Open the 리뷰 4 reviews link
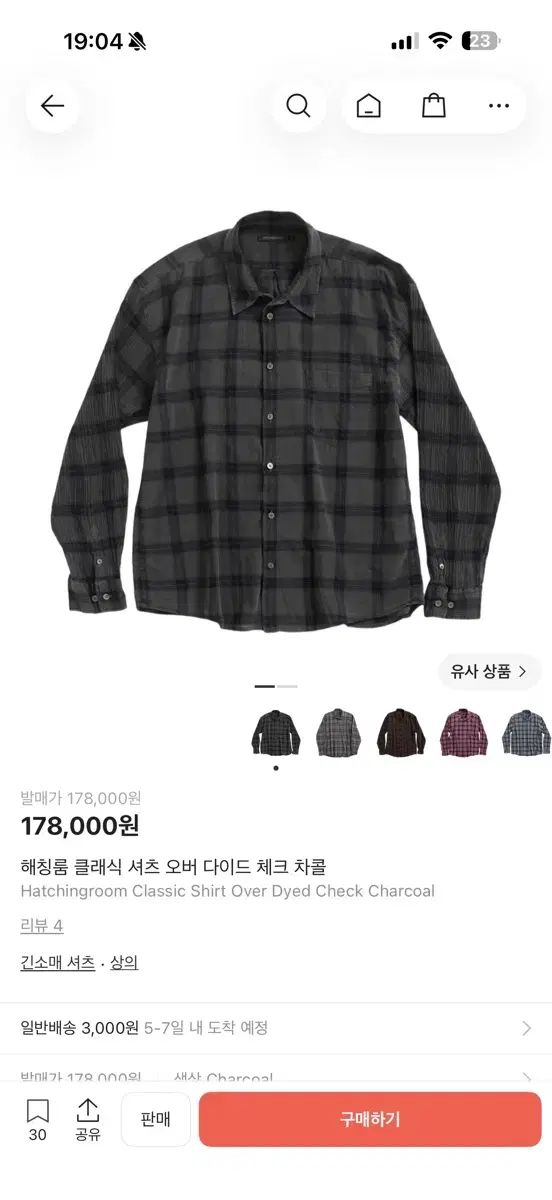The width and height of the screenshot is (552, 1200). [x=42, y=926]
